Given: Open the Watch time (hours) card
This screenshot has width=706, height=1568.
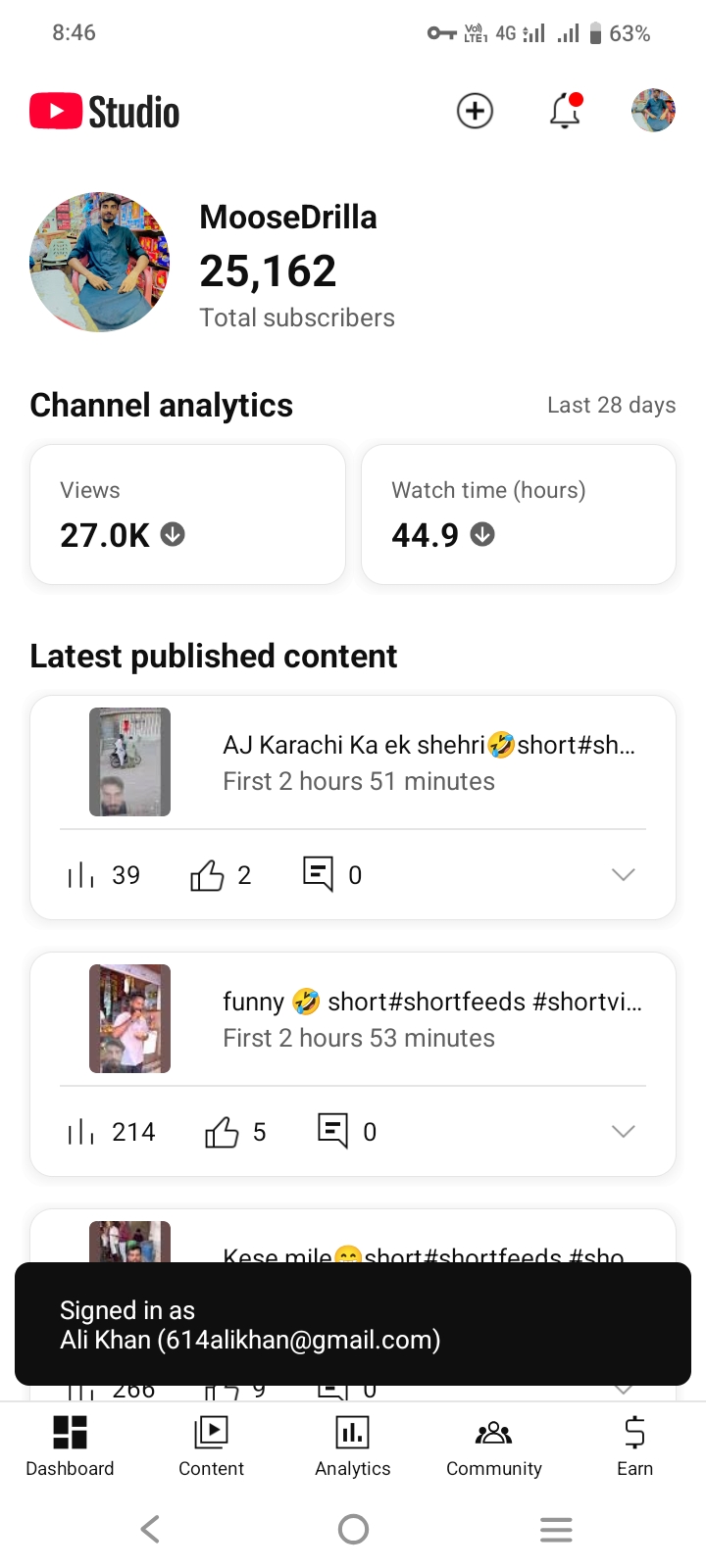Looking at the screenshot, I should coord(519,514).
